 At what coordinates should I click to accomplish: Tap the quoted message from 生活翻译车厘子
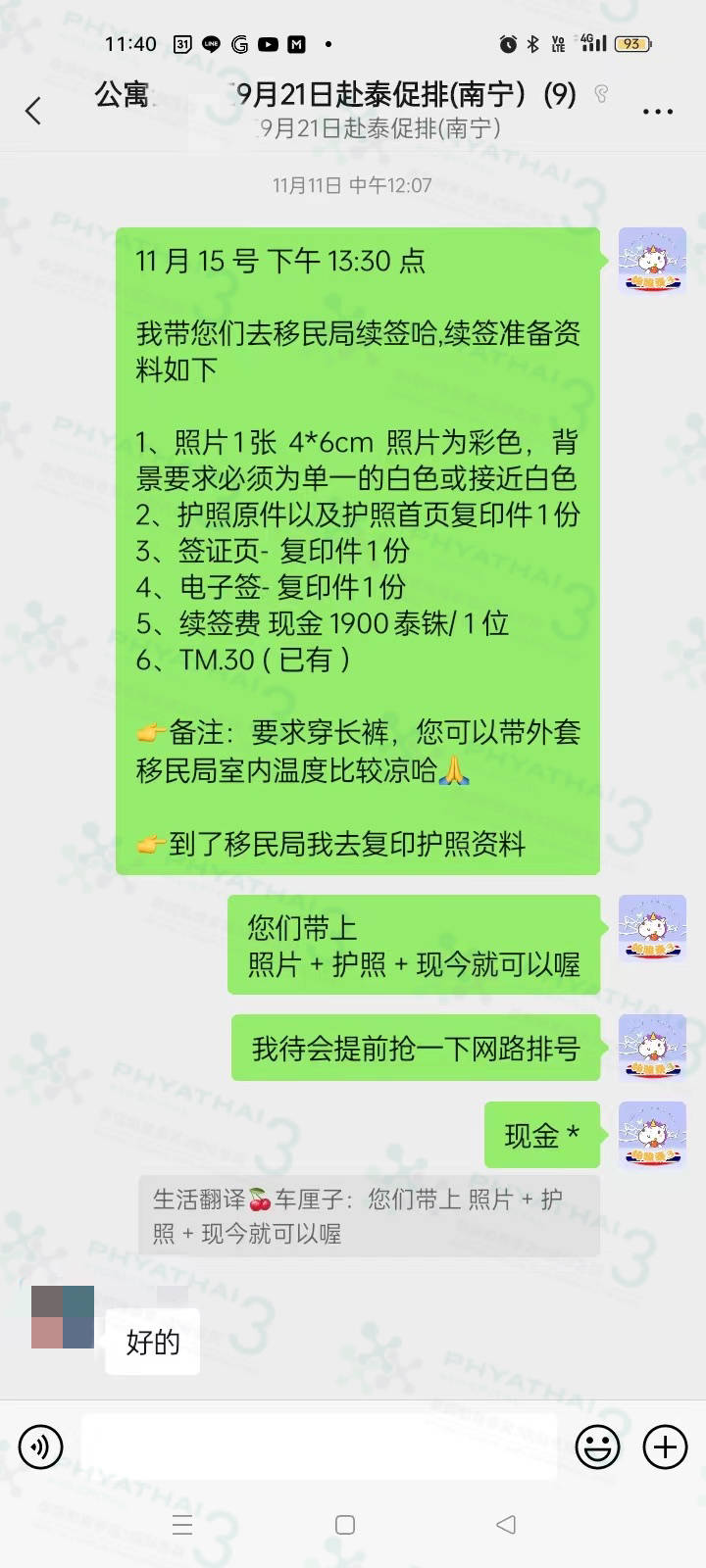coord(369,1215)
